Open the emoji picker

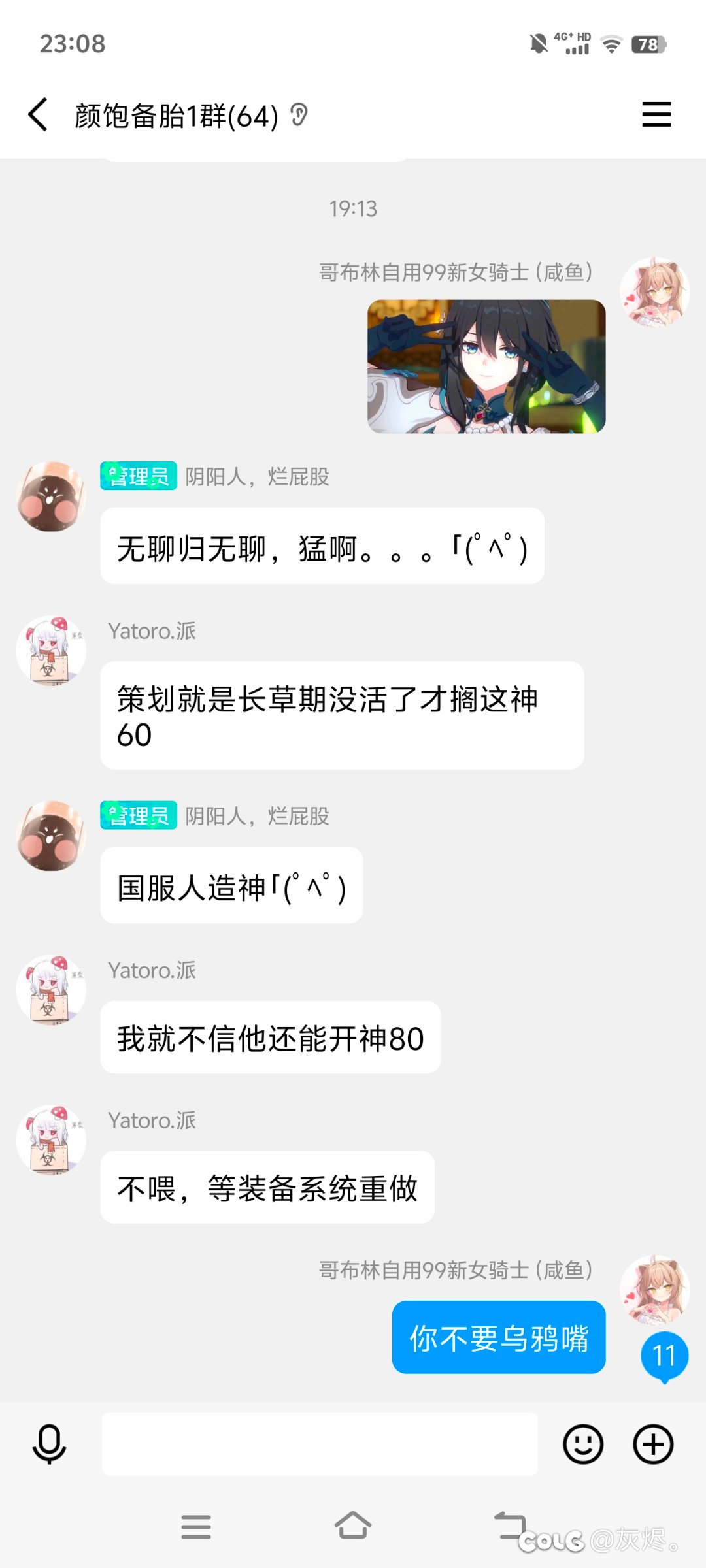click(583, 1444)
